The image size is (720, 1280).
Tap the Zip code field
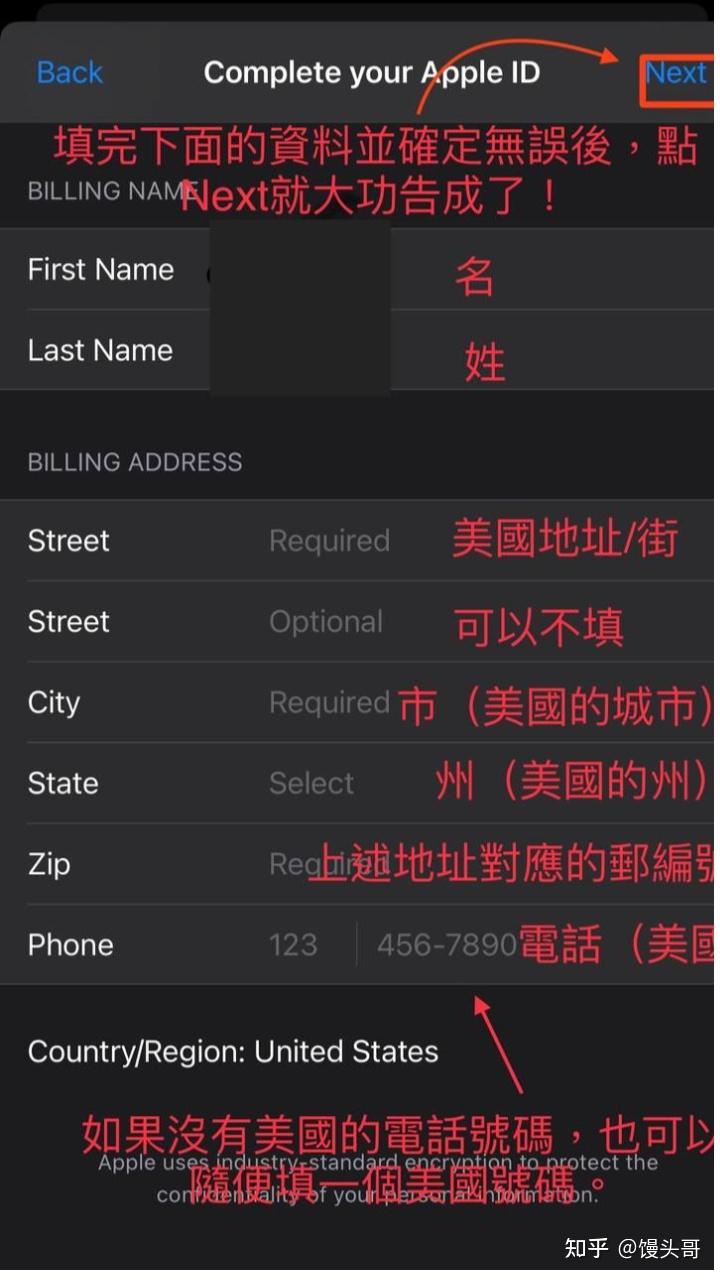(330, 864)
